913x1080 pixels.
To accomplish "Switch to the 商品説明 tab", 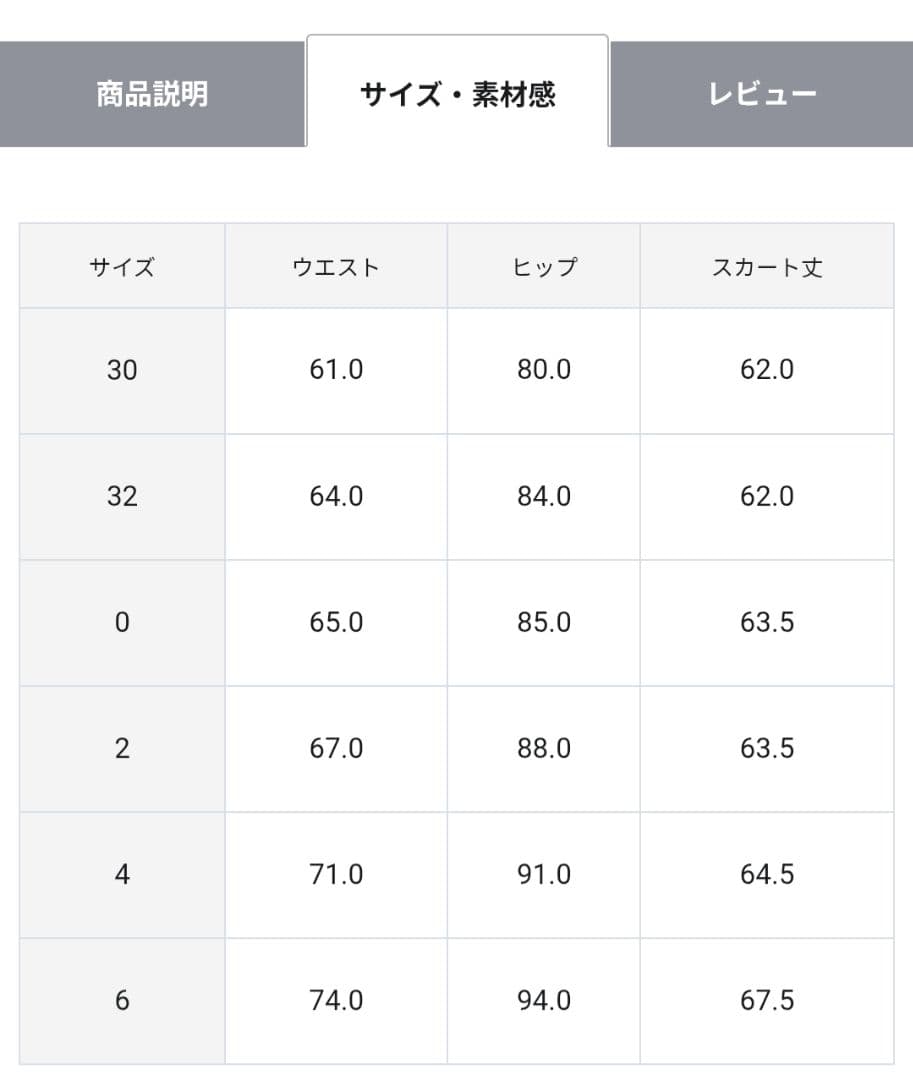I will click(152, 94).
